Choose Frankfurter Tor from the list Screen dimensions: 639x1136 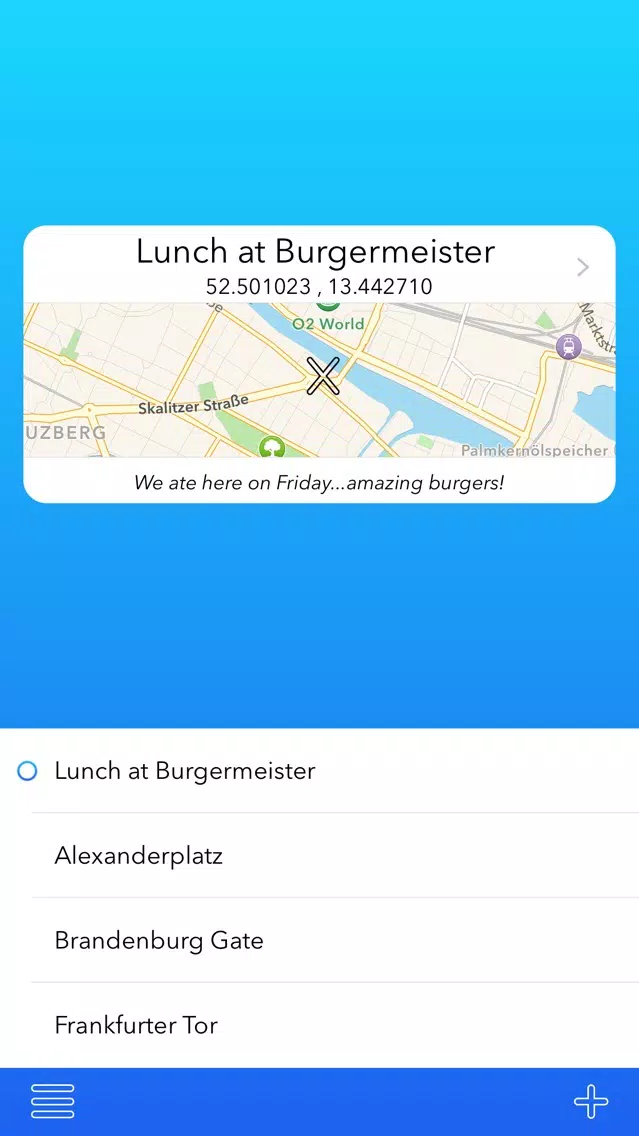click(320, 1024)
